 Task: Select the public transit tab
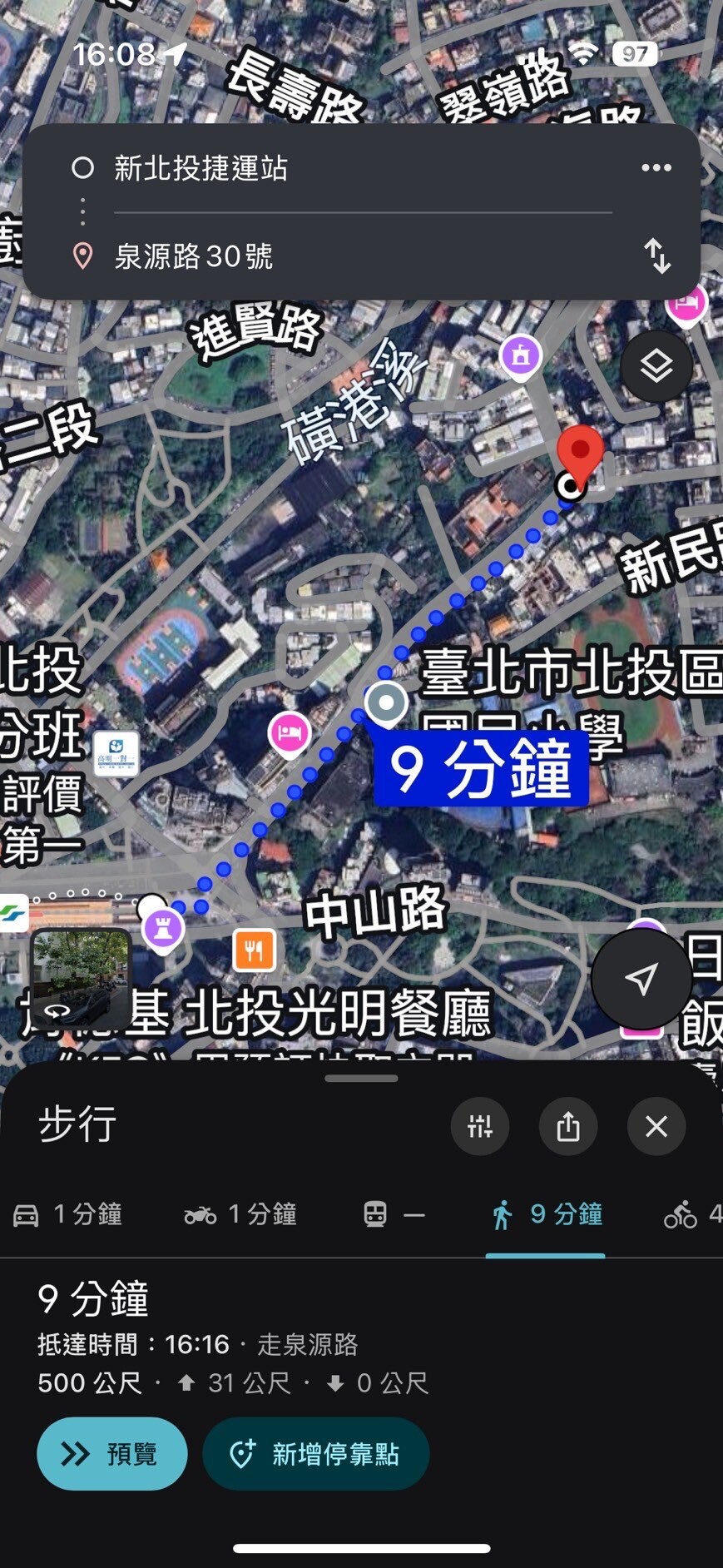point(394,1215)
